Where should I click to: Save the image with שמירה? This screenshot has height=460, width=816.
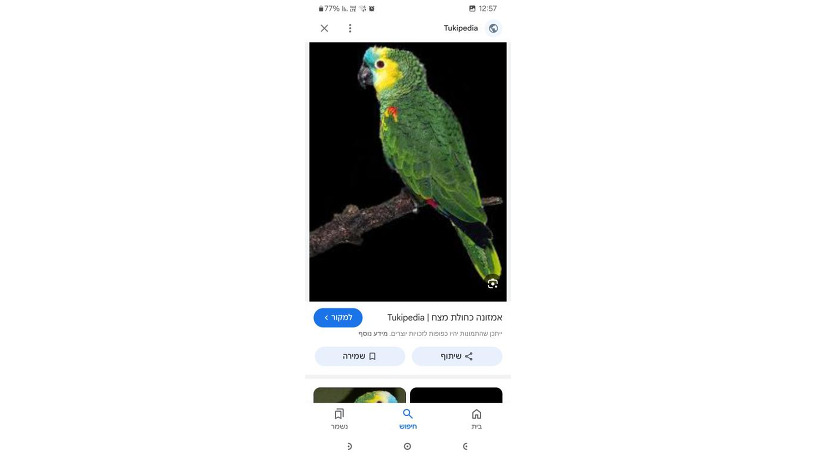(x=360, y=356)
